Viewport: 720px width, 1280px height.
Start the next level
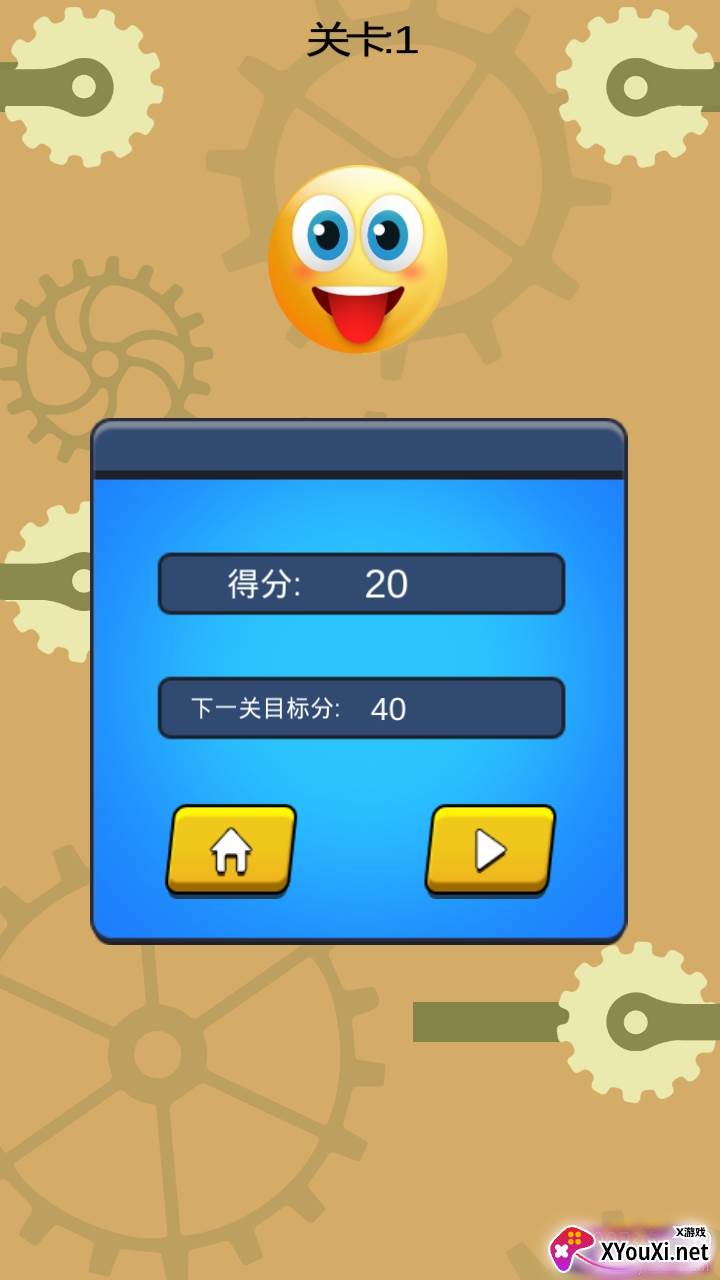pos(490,849)
